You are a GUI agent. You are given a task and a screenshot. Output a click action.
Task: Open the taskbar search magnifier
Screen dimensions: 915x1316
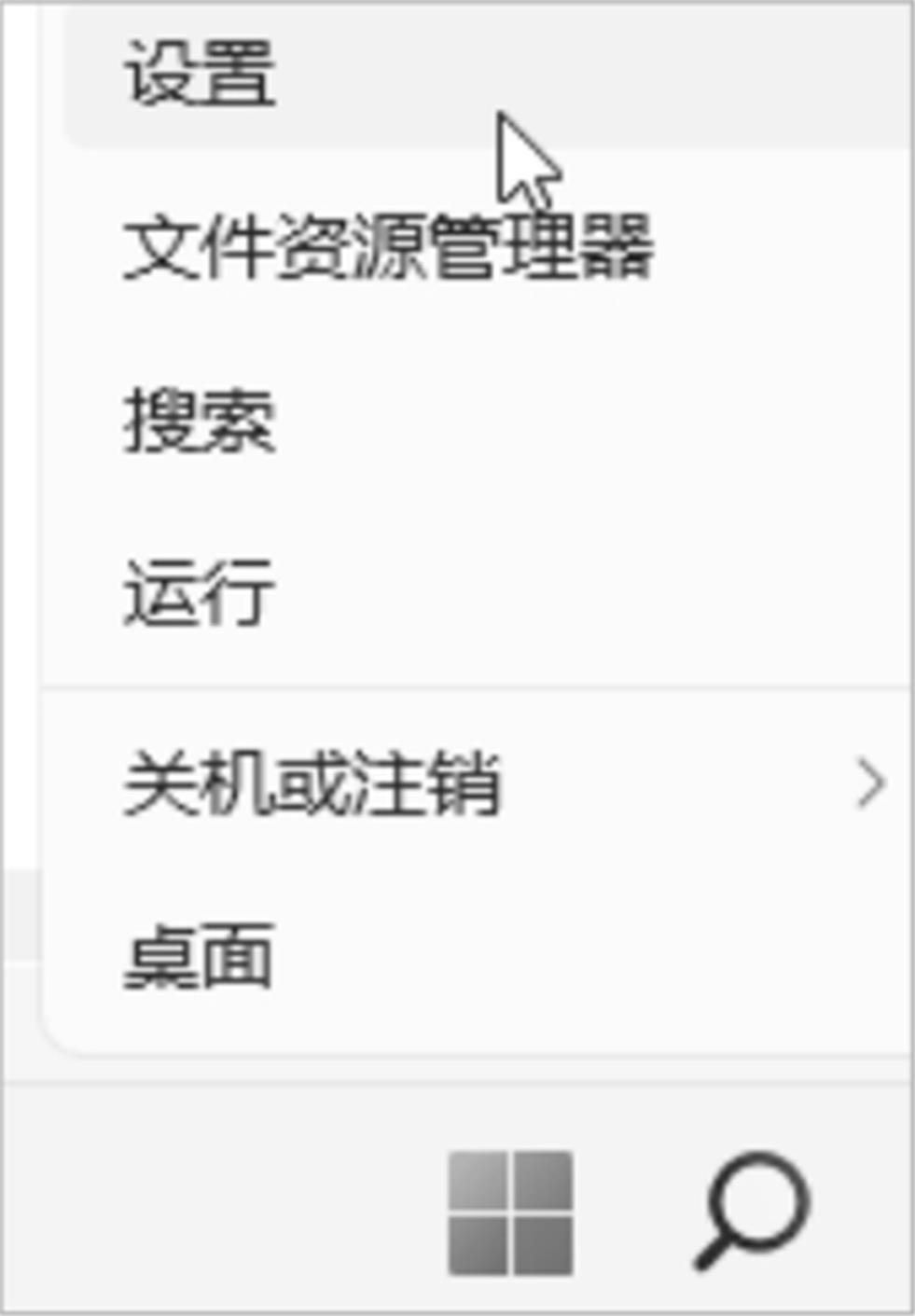752,1211
